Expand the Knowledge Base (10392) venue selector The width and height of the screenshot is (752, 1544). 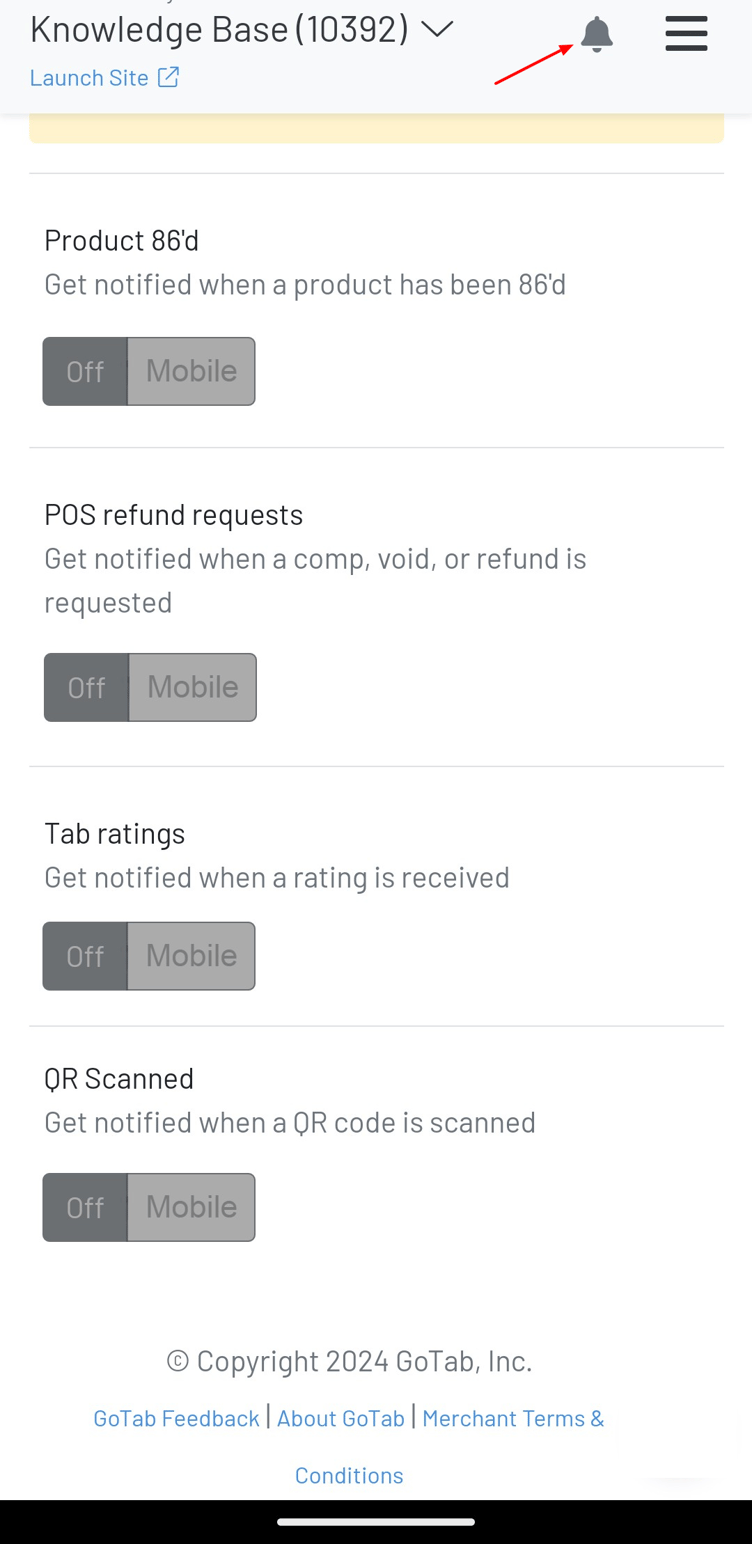(436, 30)
